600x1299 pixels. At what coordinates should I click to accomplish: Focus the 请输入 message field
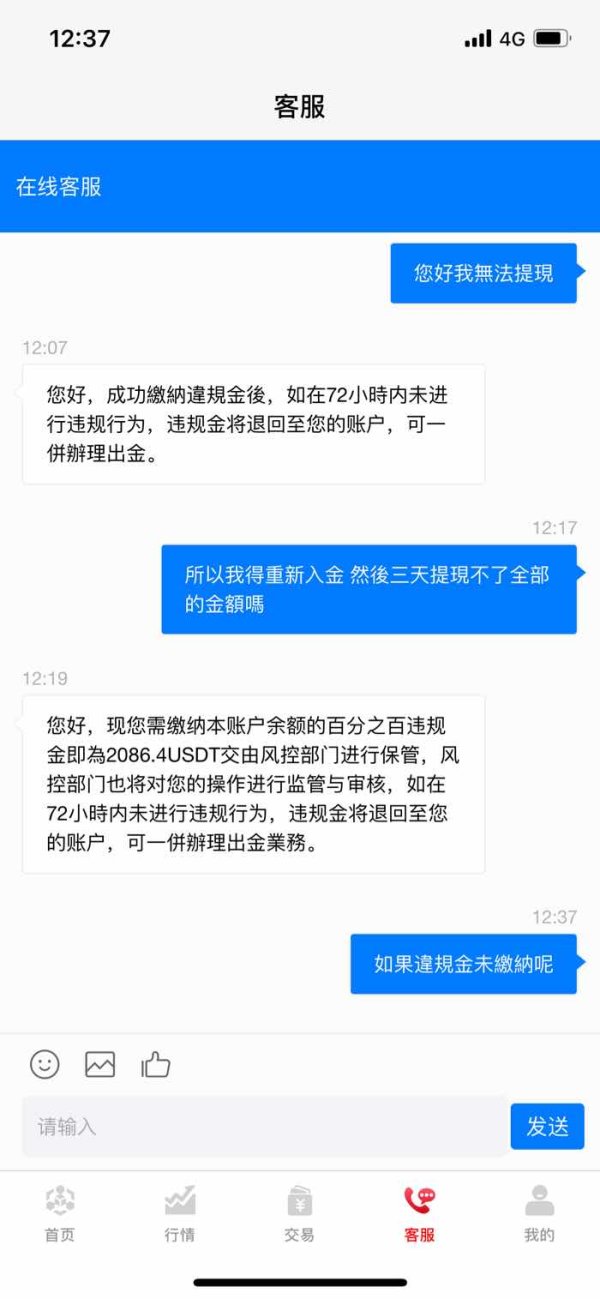264,1127
